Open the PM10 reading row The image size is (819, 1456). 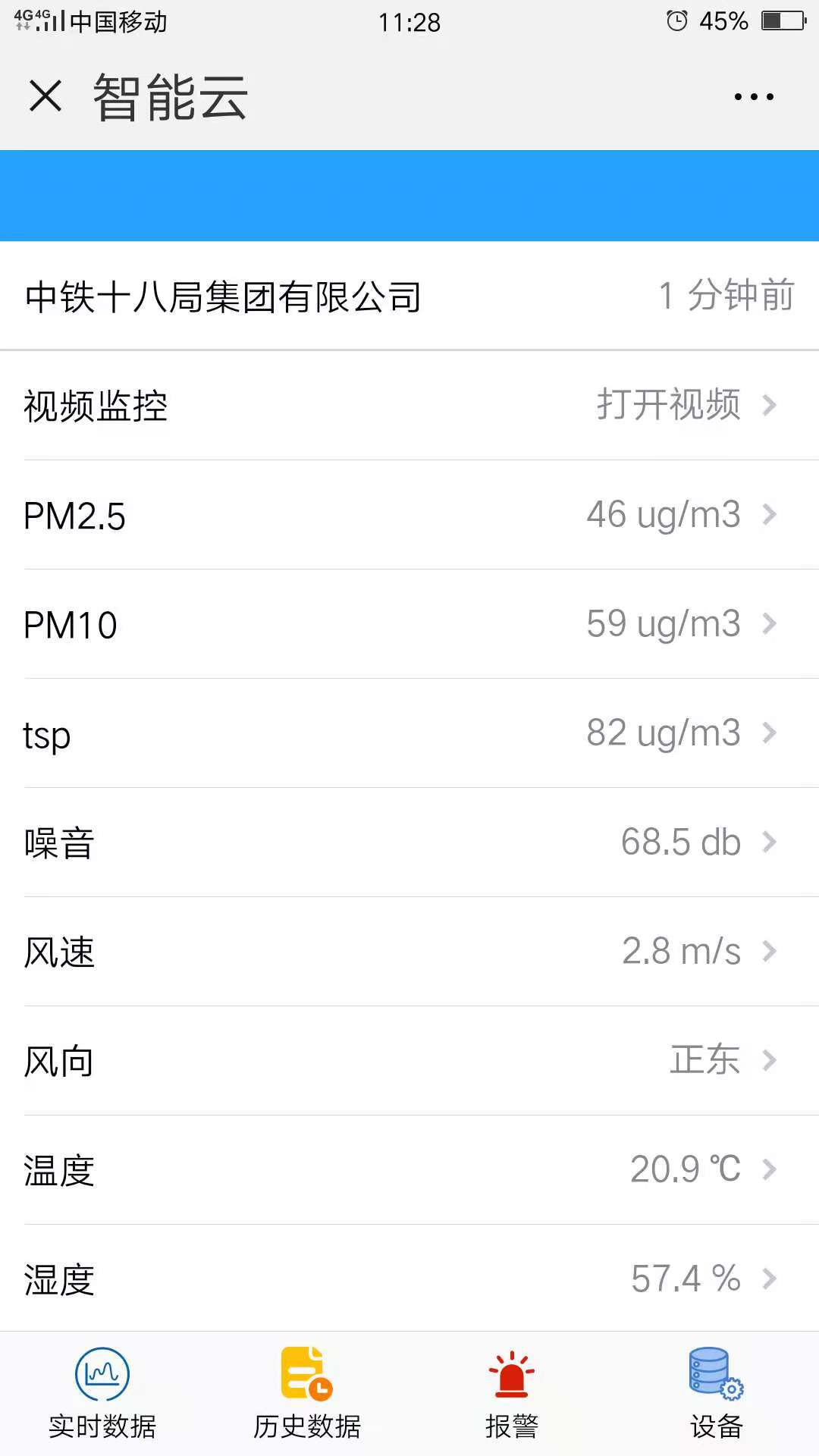tap(409, 623)
